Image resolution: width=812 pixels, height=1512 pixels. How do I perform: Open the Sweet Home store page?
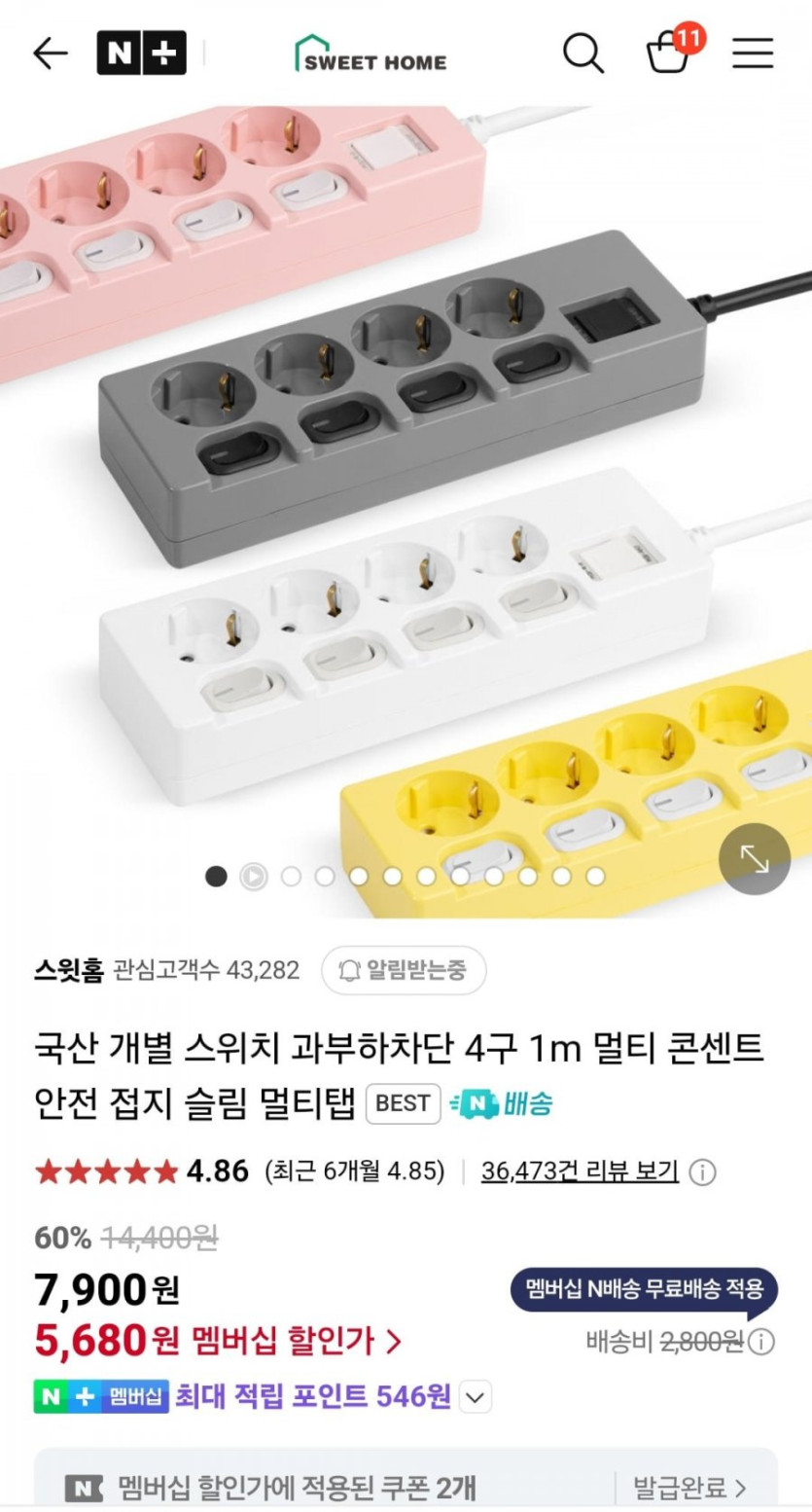click(371, 54)
